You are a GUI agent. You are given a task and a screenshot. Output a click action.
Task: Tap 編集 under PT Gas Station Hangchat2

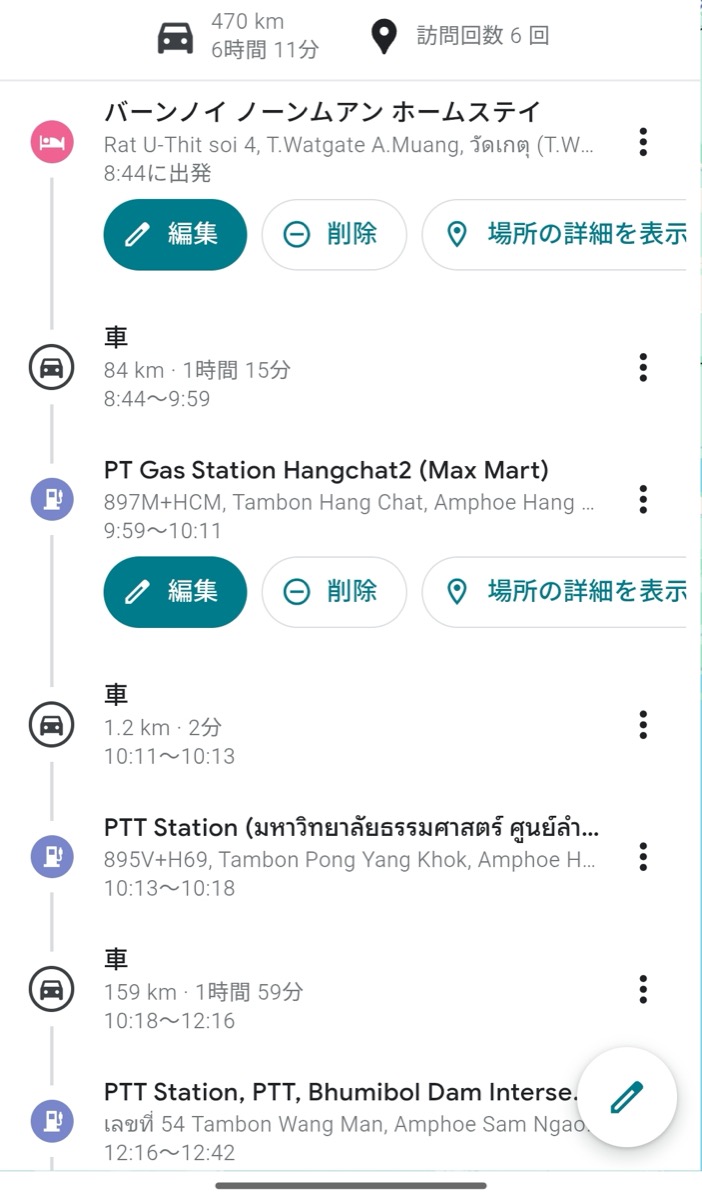175,592
